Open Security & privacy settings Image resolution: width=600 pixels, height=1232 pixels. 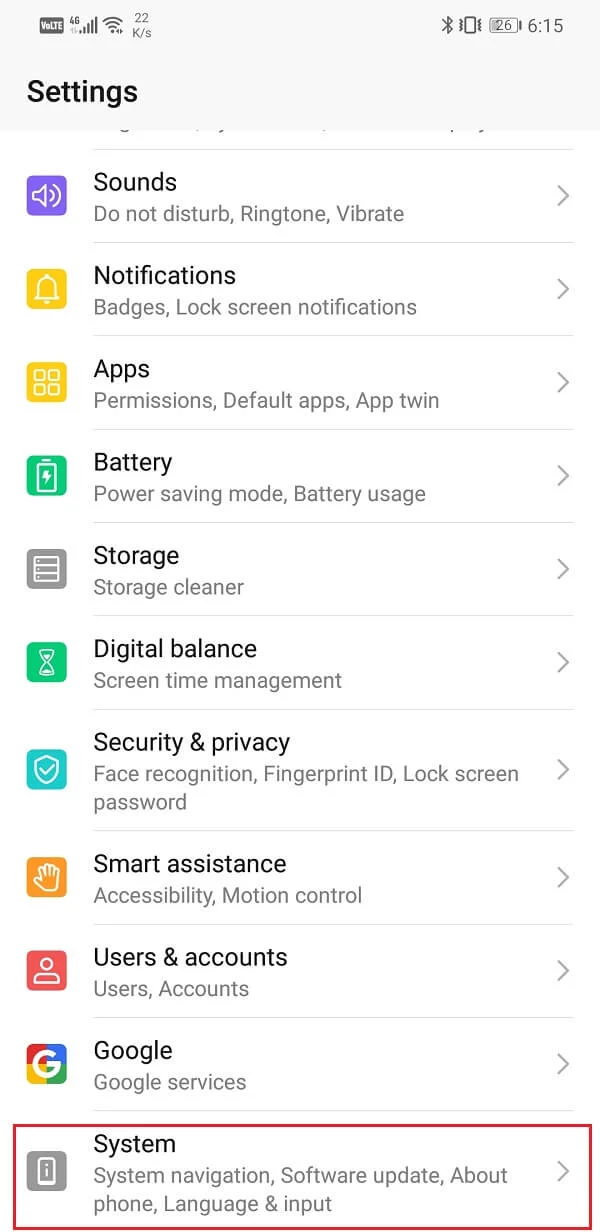pyautogui.click(x=300, y=770)
